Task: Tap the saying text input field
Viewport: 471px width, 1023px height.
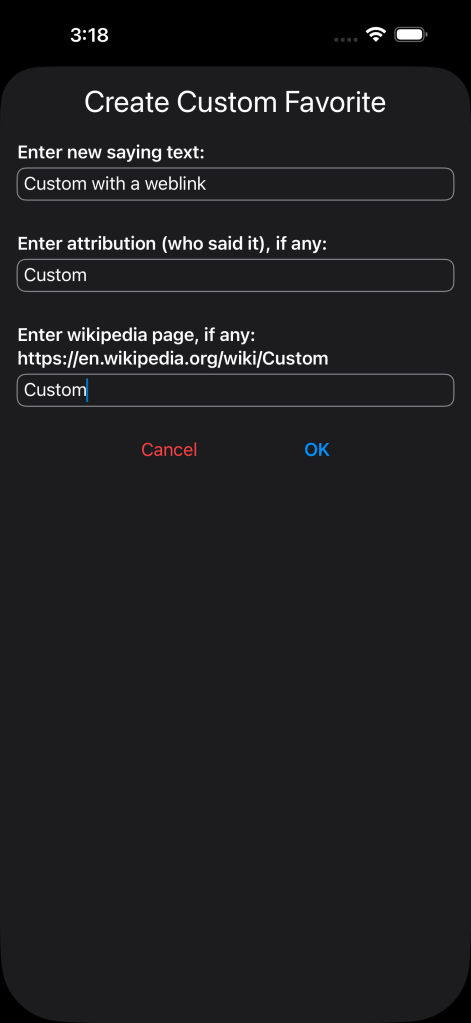Action: click(x=235, y=184)
